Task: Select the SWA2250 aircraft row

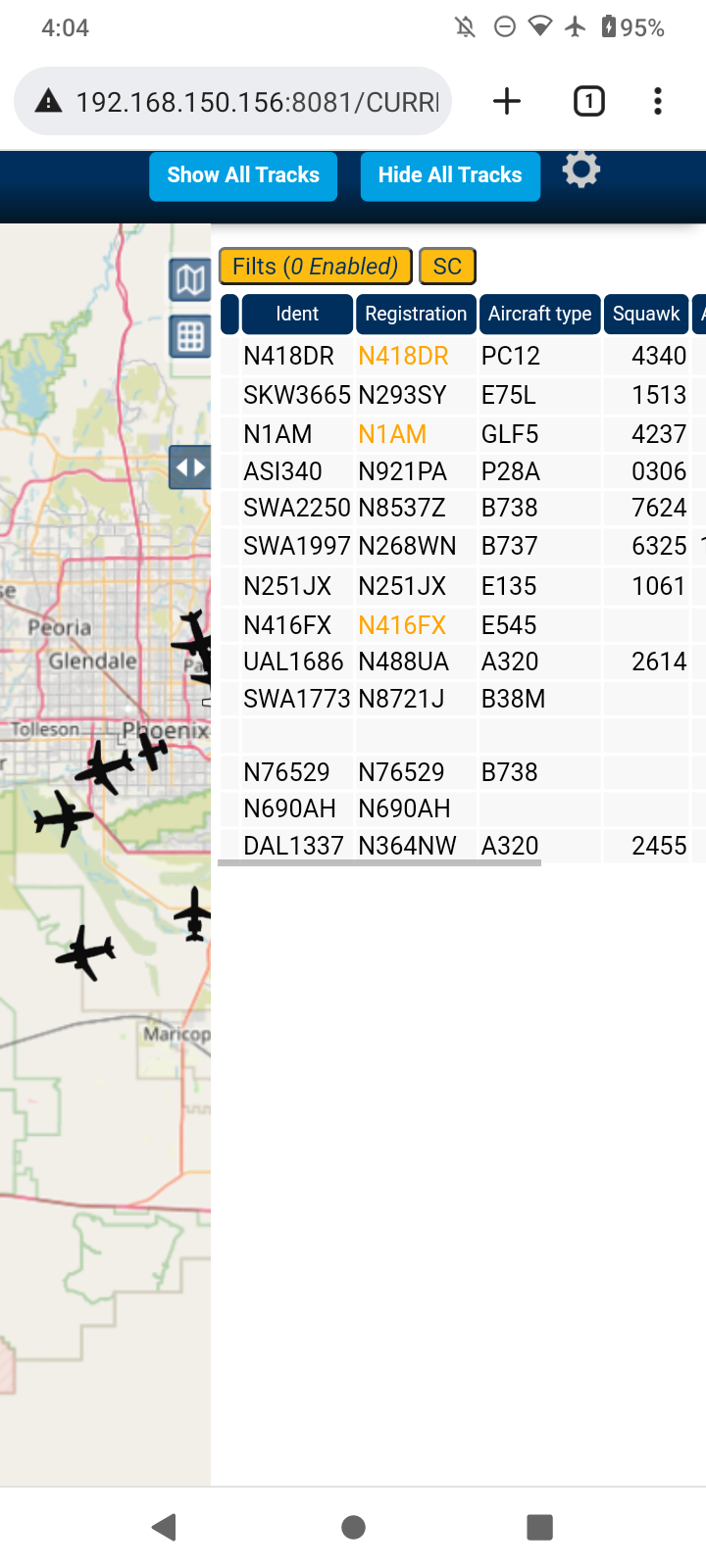Action: click(x=461, y=508)
